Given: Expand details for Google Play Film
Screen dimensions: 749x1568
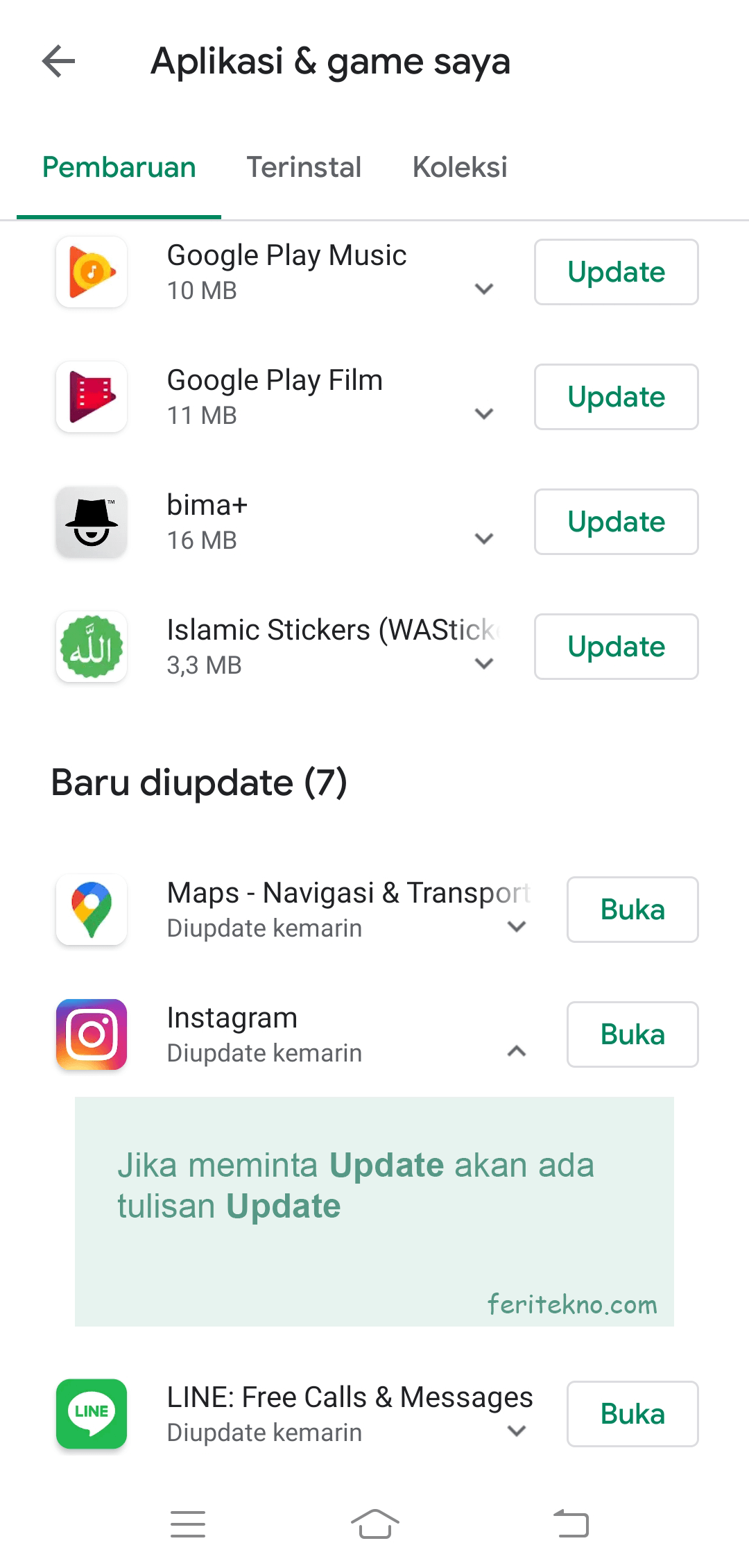Looking at the screenshot, I should (484, 414).
